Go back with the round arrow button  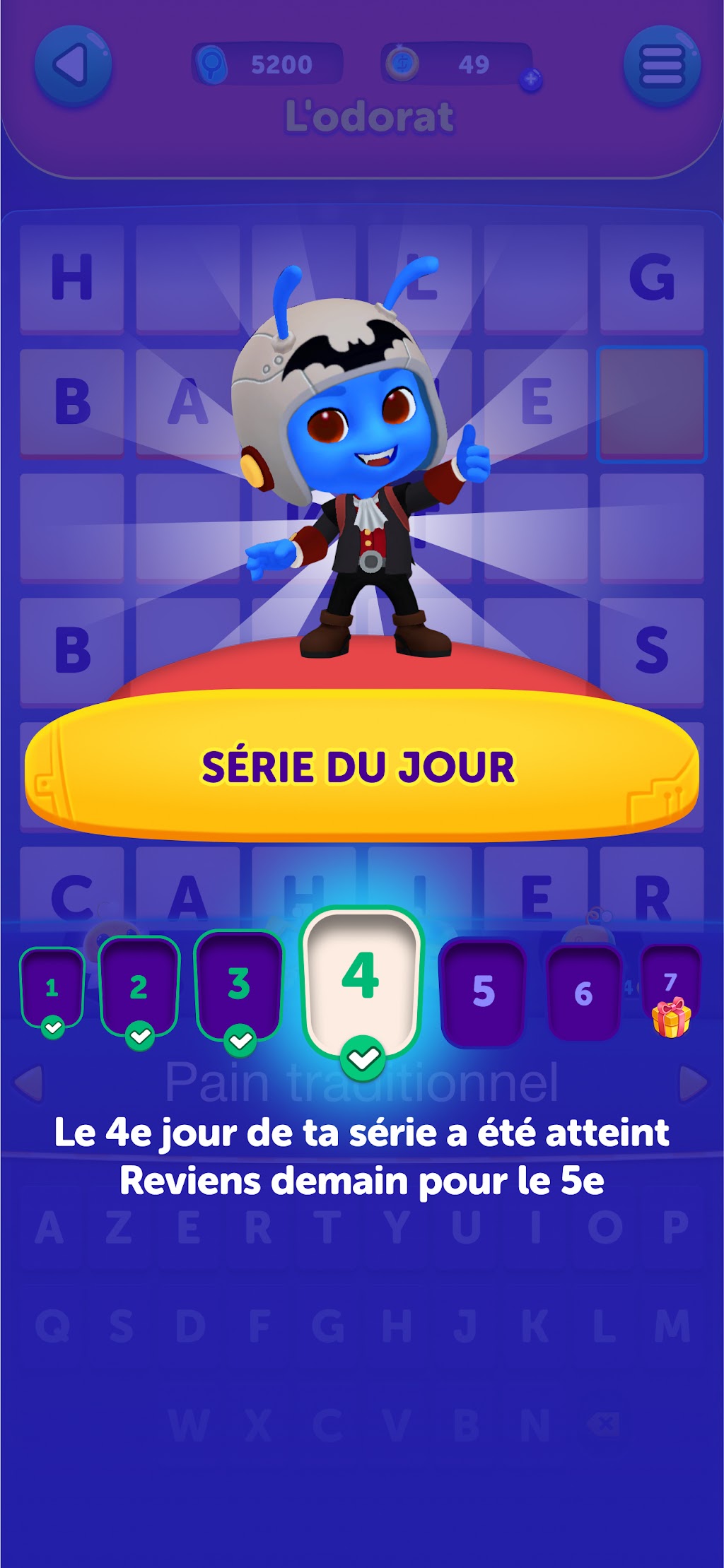(x=74, y=65)
